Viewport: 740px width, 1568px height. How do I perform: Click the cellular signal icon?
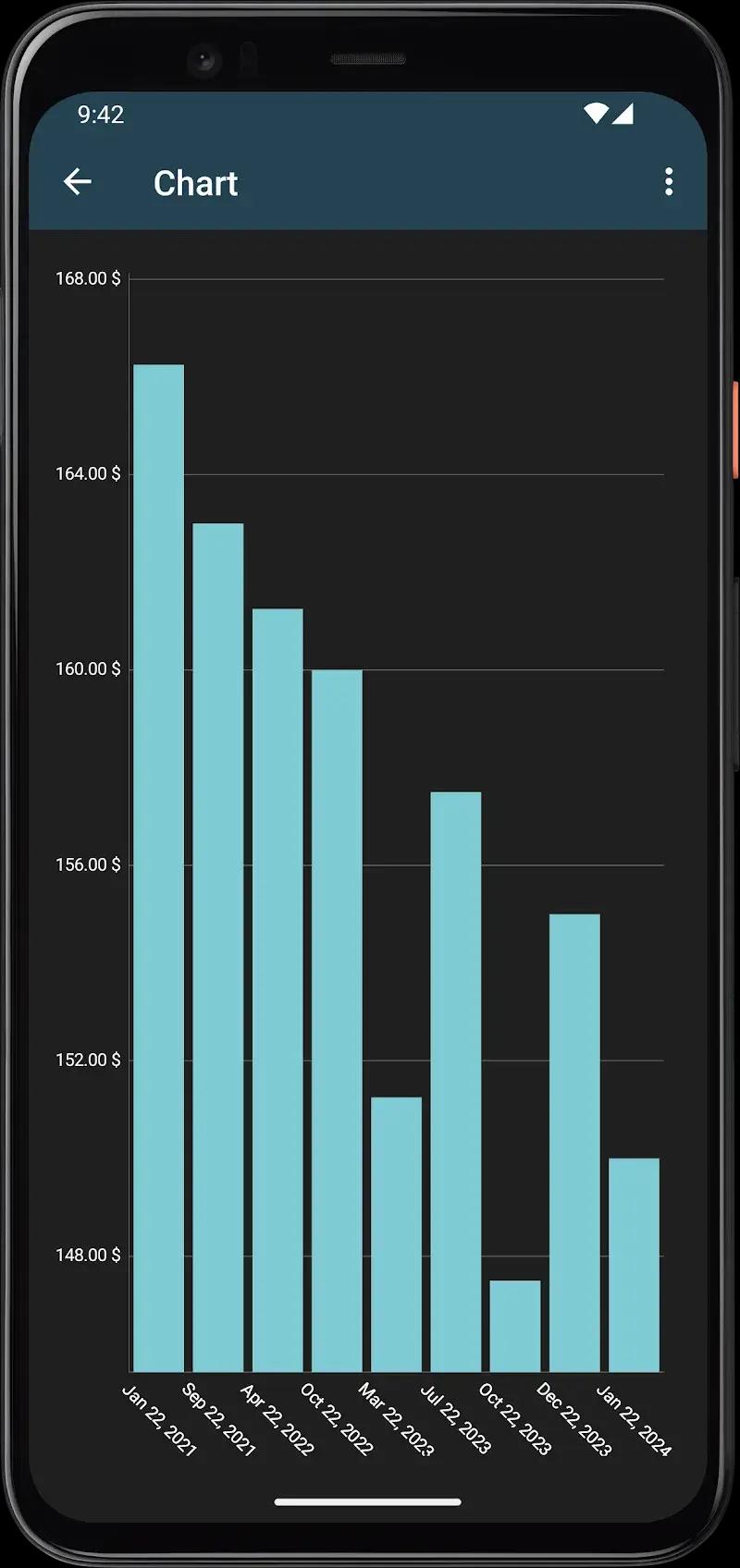(x=623, y=115)
